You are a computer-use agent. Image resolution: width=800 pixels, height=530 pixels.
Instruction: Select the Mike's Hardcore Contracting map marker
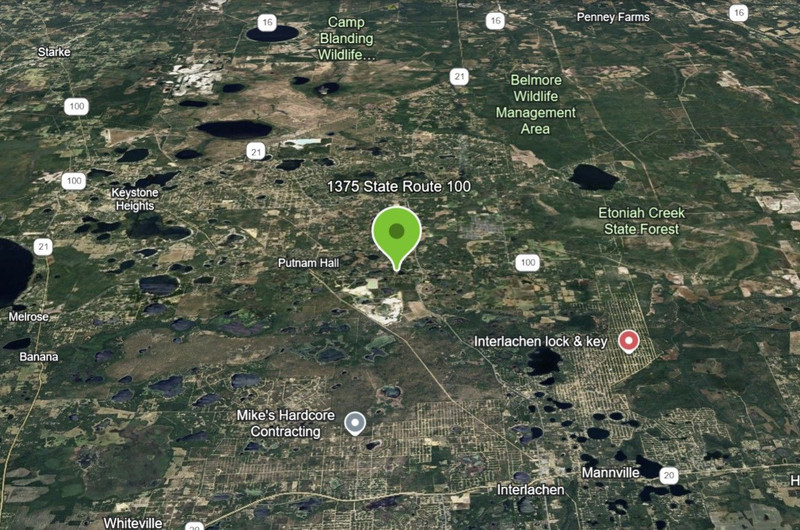coord(354,423)
